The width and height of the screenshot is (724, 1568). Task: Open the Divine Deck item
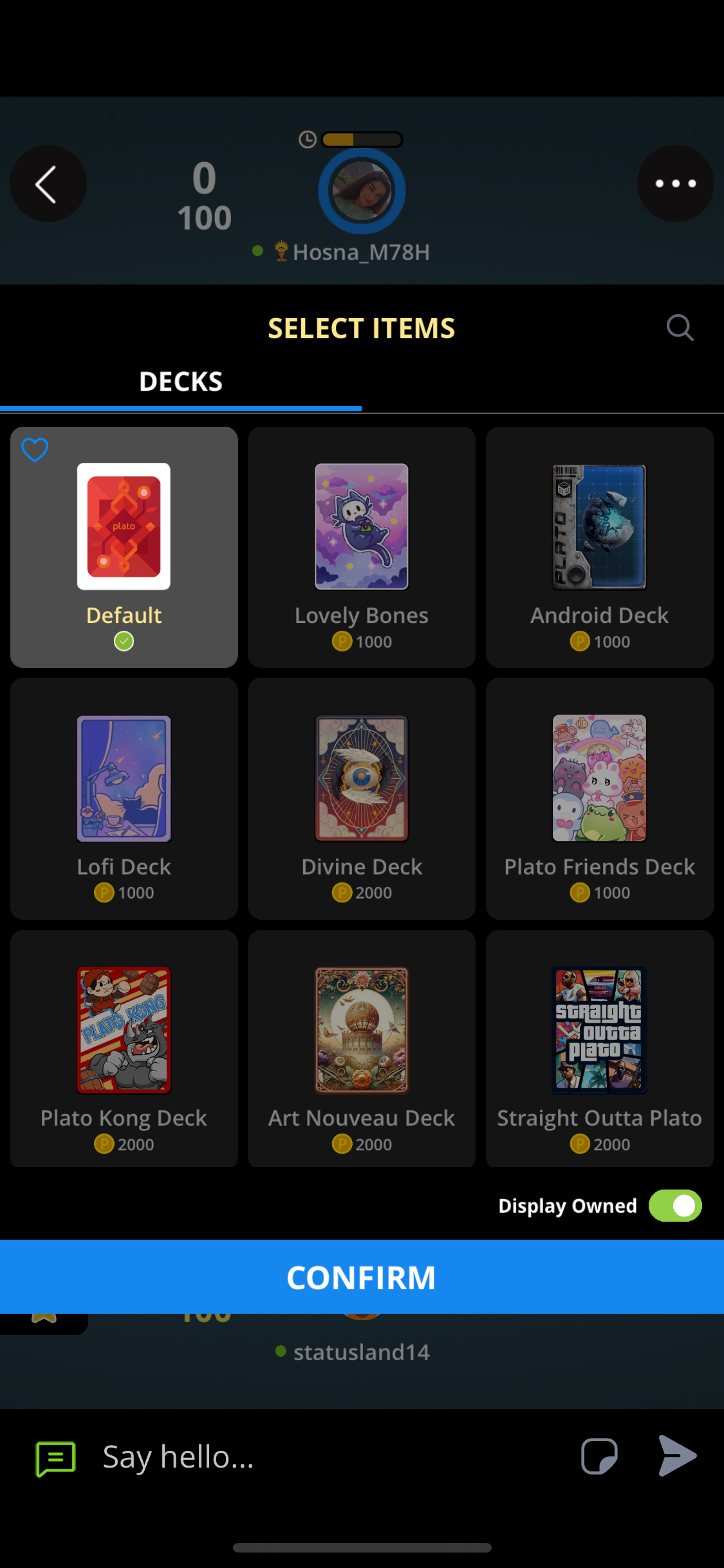tap(361, 798)
